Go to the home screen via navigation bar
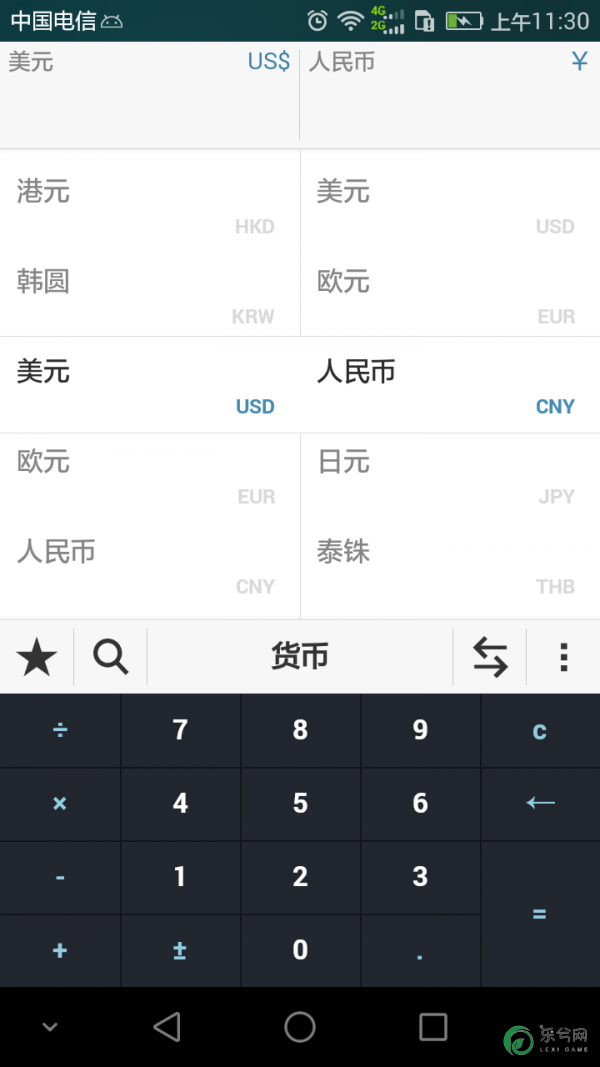 tap(299, 1026)
